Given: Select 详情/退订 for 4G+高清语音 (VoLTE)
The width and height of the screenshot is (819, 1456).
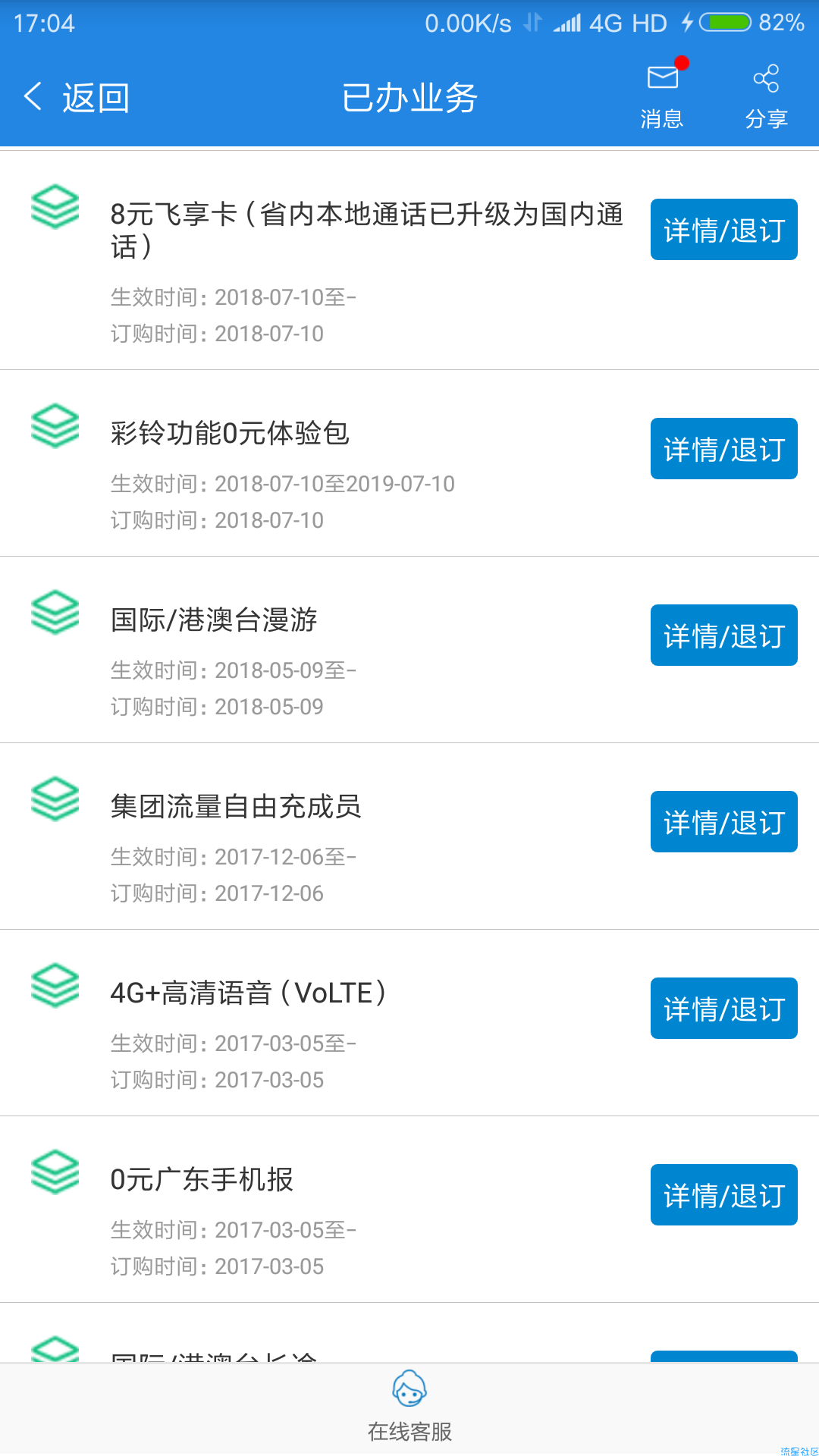Looking at the screenshot, I should tap(723, 1009).
